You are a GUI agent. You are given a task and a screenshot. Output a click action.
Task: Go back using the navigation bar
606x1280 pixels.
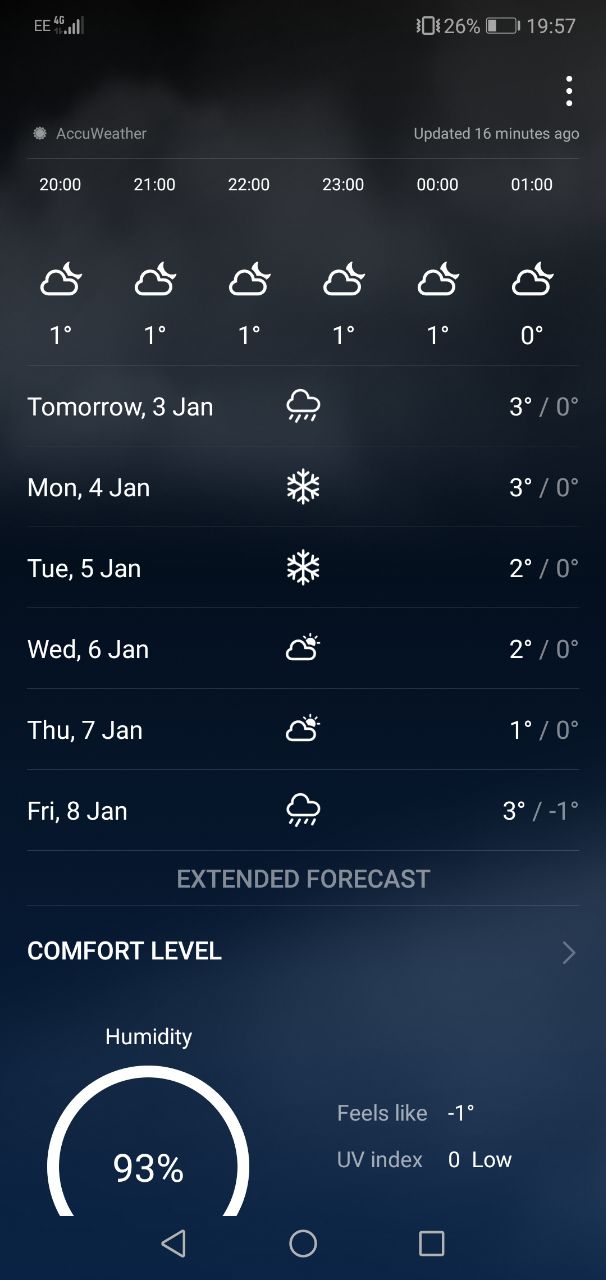click(174, 1243)
